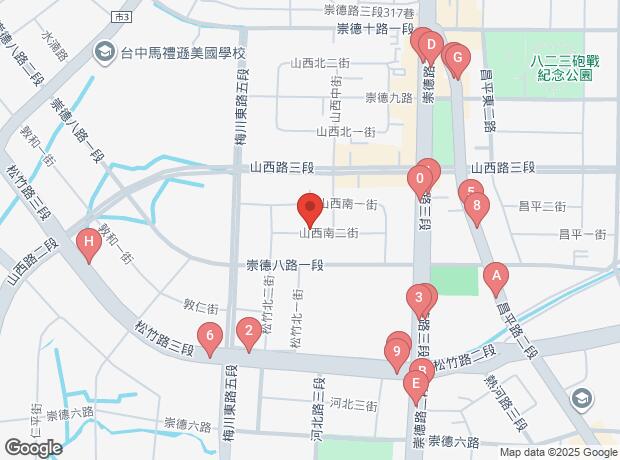
Task: Select map marker A
Action: (x=494, y=275)
